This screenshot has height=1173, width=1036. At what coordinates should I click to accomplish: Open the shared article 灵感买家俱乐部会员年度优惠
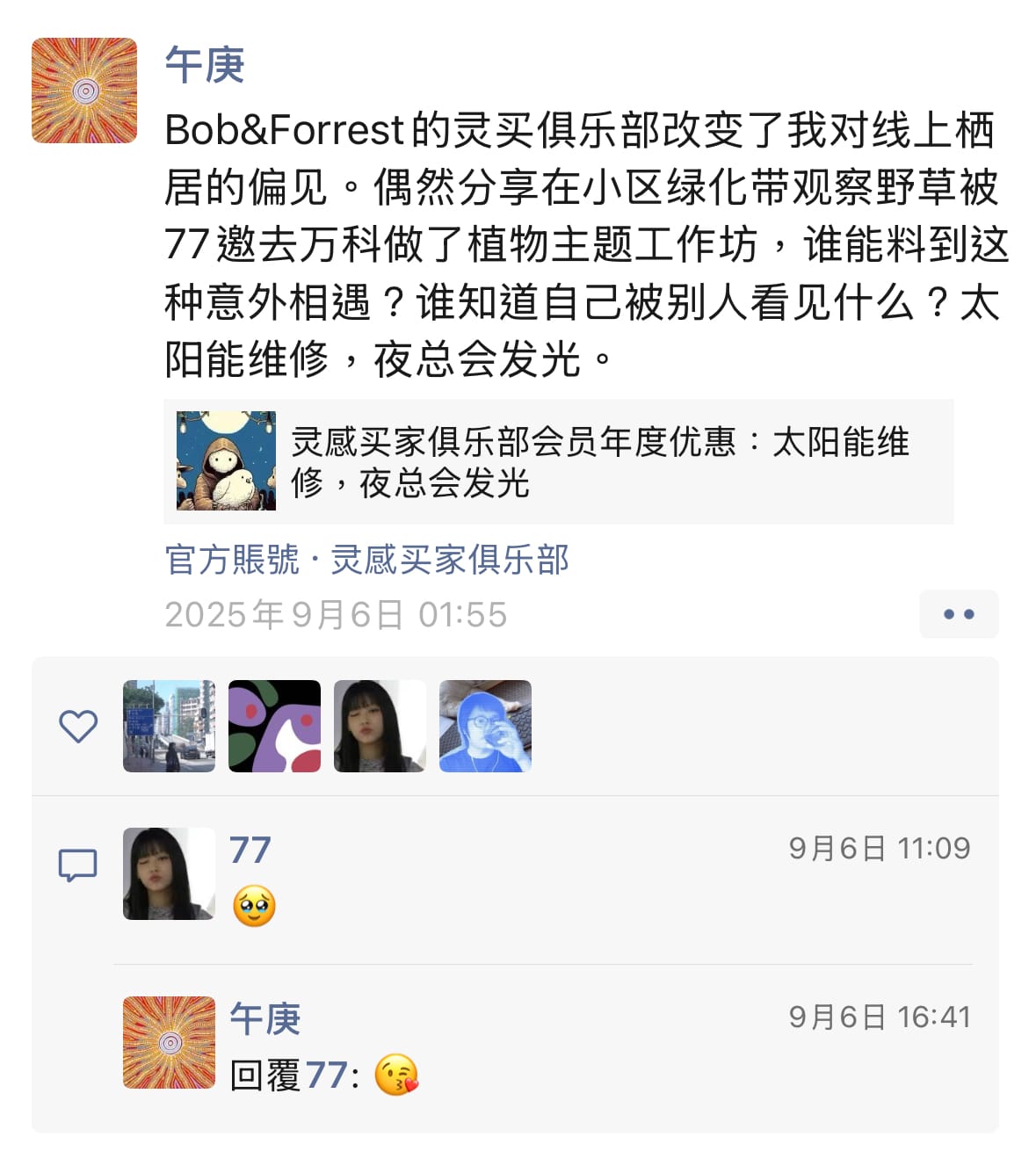pos(558,461)
